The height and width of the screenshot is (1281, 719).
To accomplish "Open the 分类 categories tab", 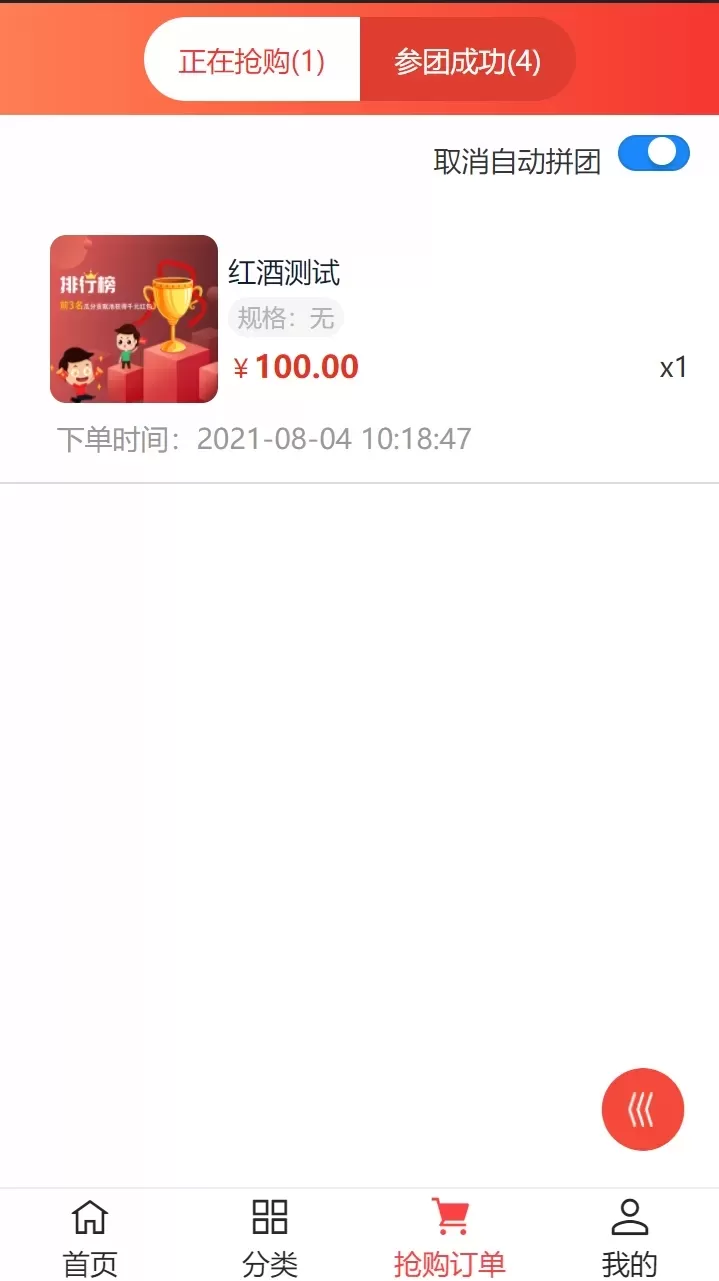I will 270,1237.
